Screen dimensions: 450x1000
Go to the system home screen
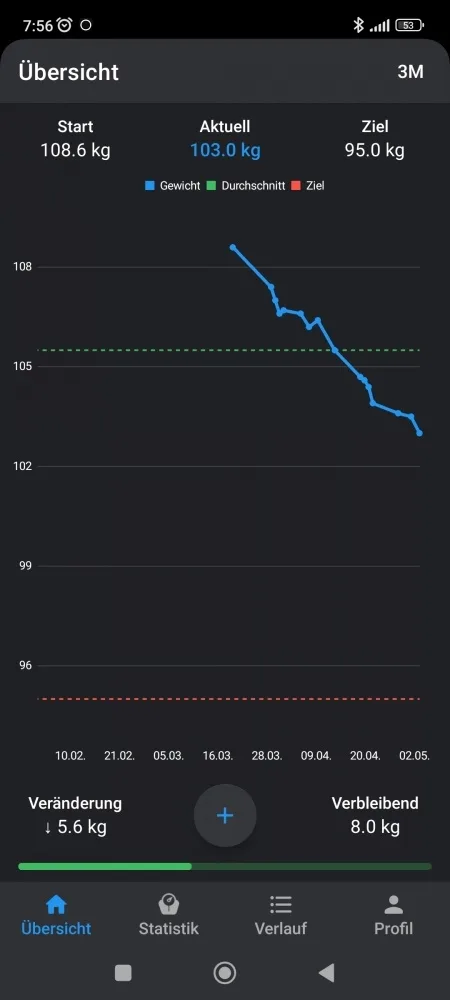225,973
